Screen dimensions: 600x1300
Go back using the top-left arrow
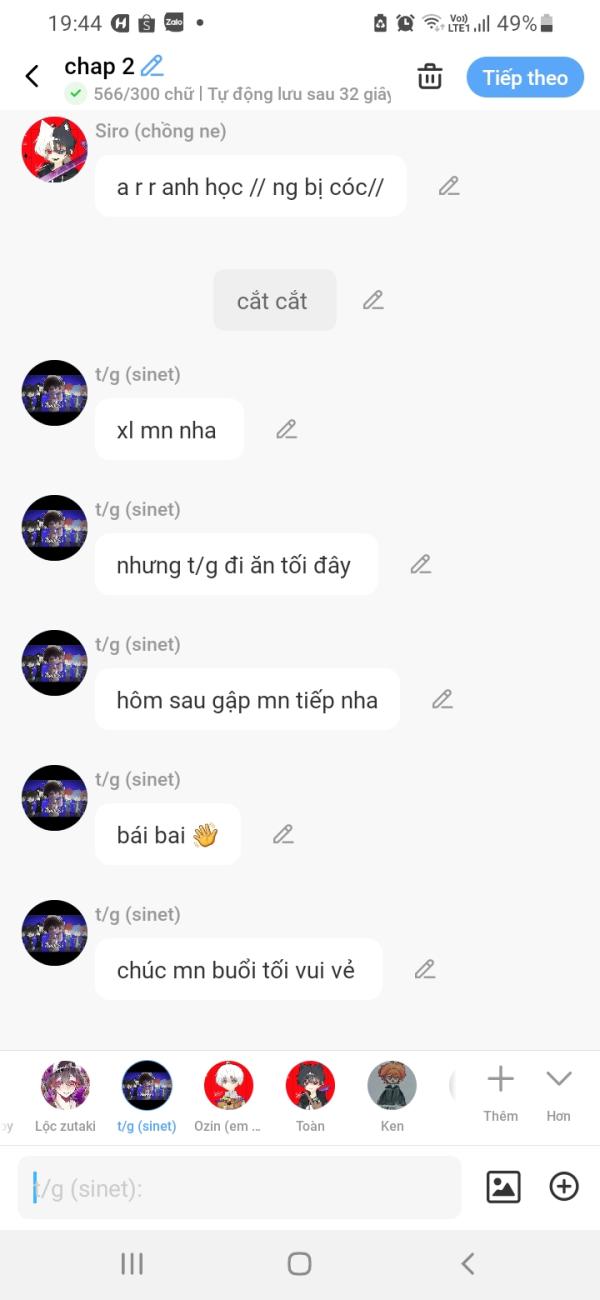point(32,76)
